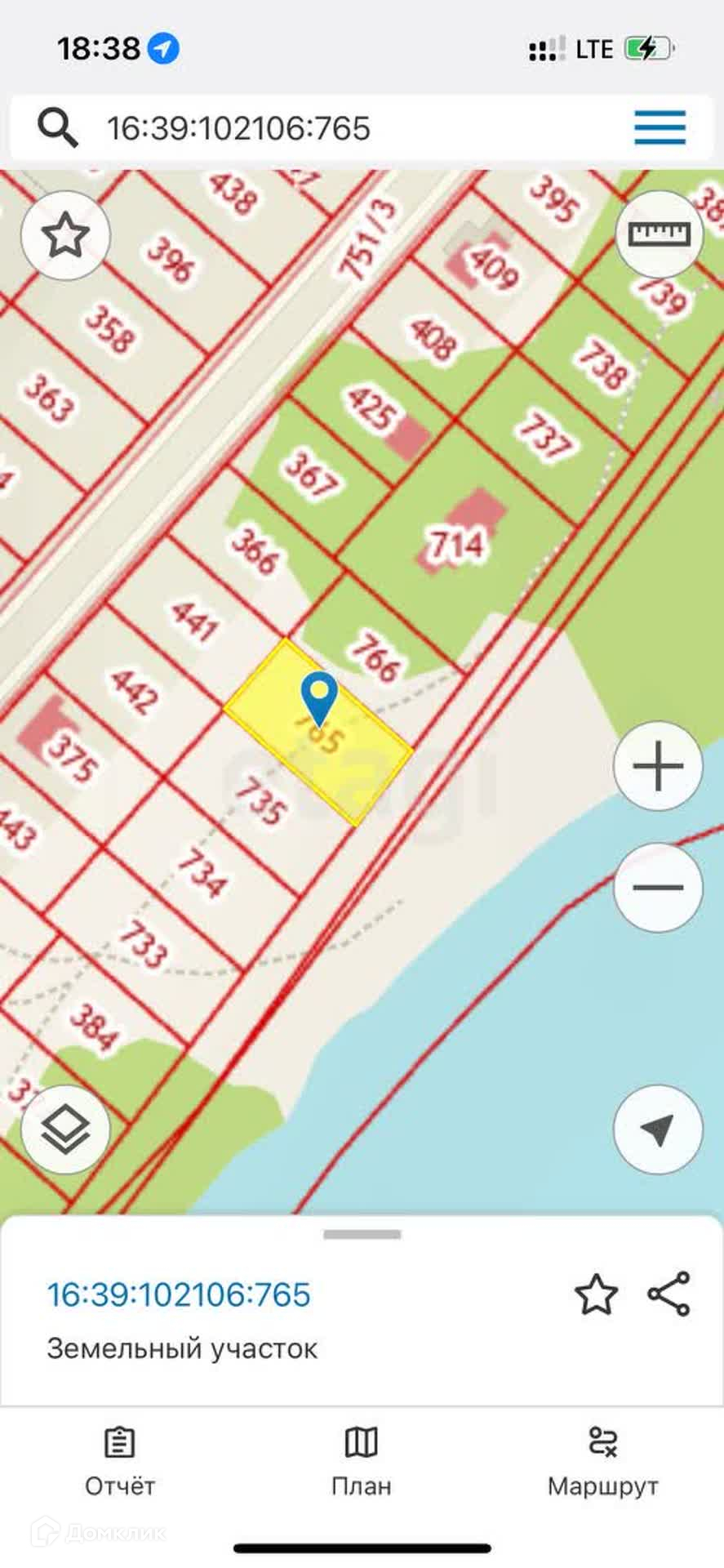View the План of the parcel
The height and width of the screenshot is (1568, 724).
tap(362, 1462)
